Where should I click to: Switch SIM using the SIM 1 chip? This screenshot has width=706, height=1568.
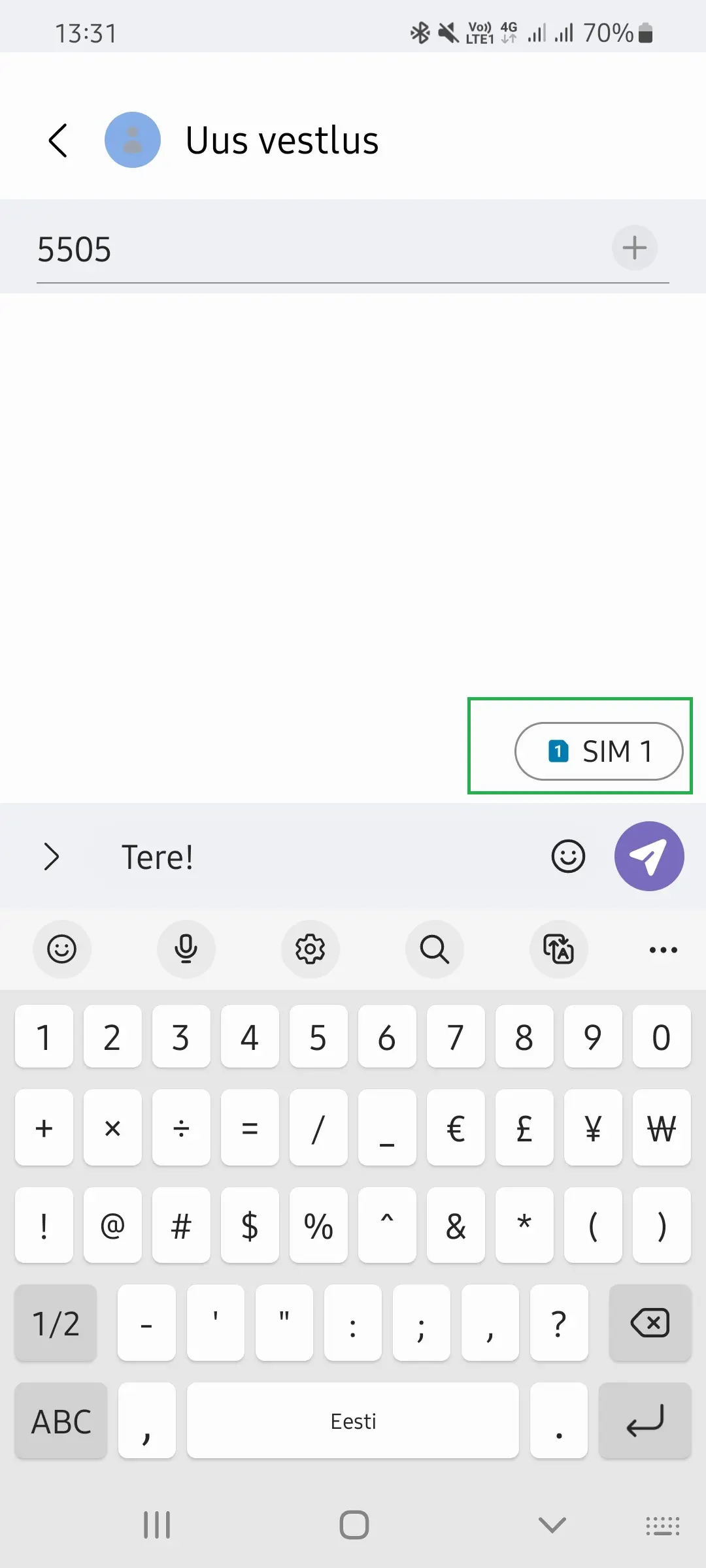(x=599, y=751)
